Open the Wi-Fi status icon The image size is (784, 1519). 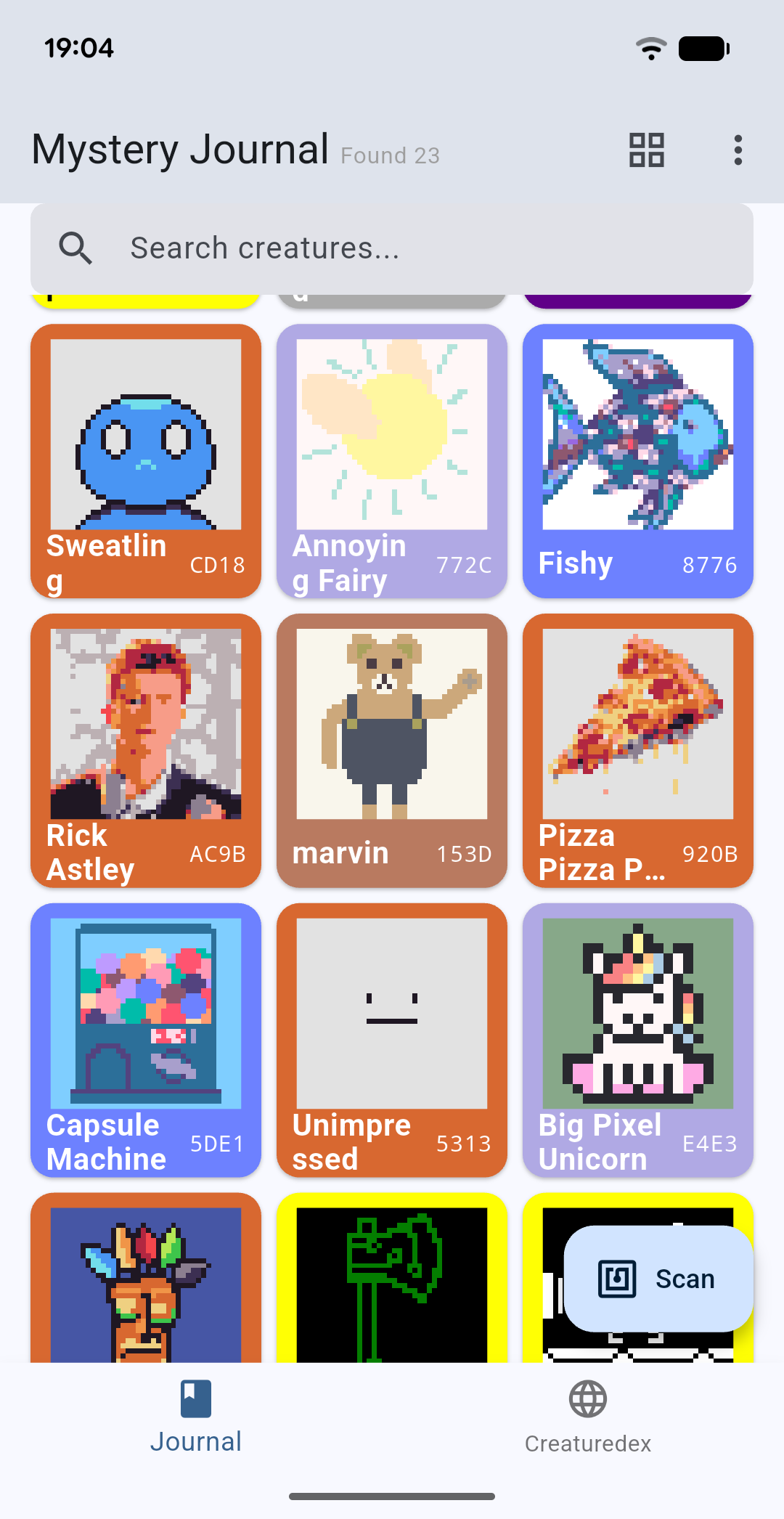point(650,47)
